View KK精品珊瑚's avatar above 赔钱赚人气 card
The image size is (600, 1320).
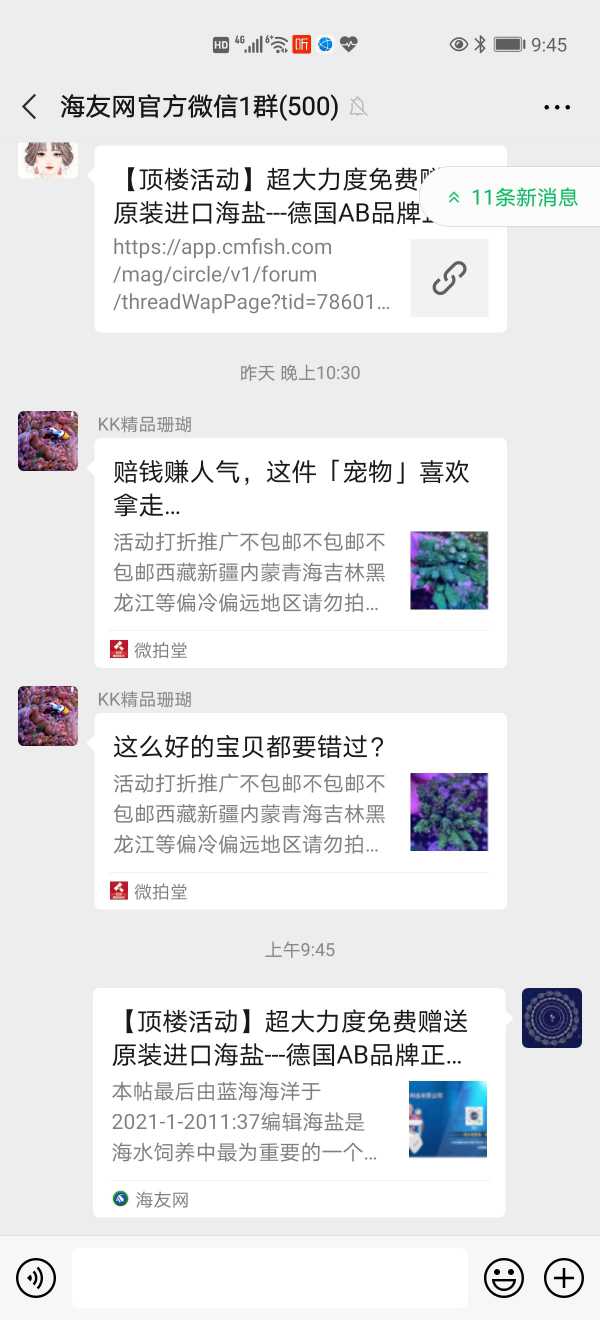tap(48, 441)
